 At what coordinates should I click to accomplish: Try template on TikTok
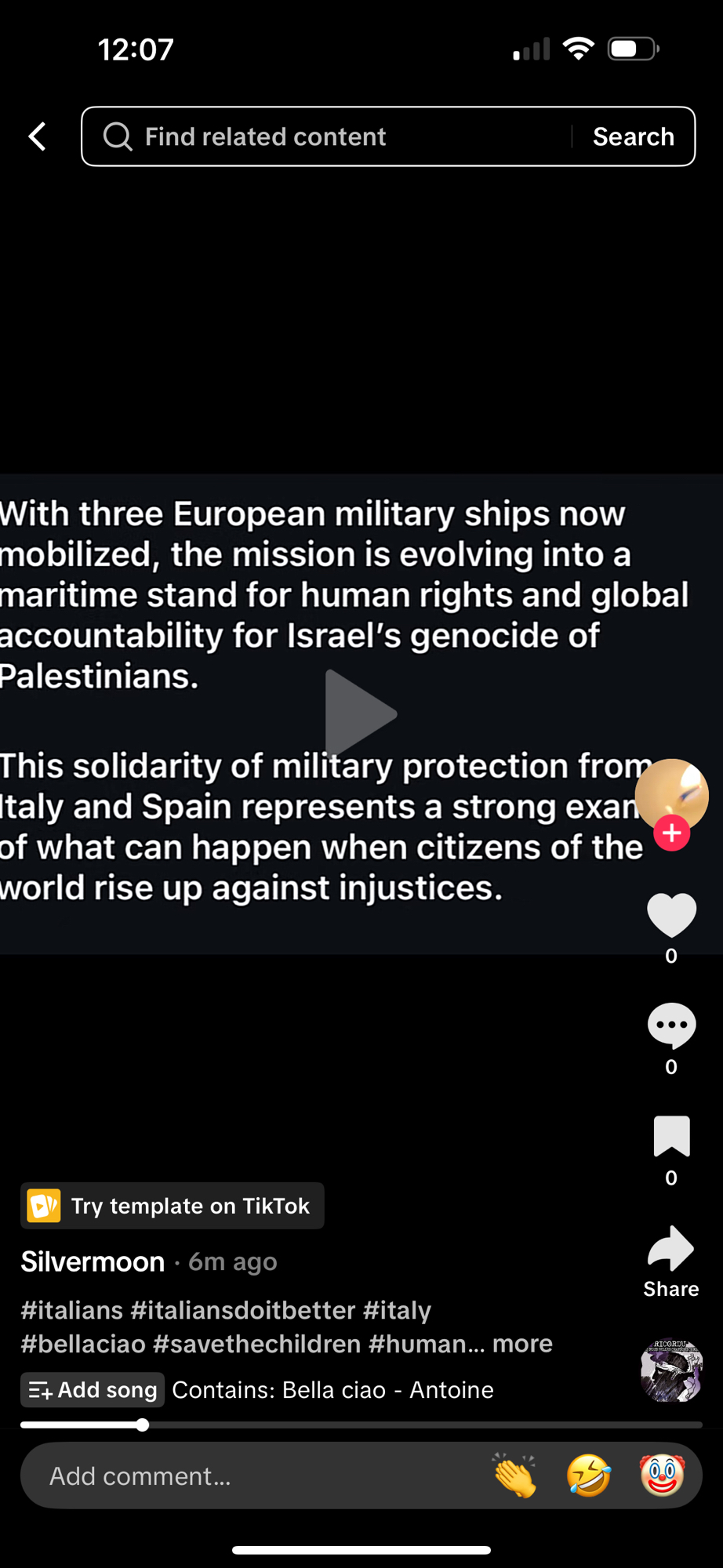coord(173,1206)
